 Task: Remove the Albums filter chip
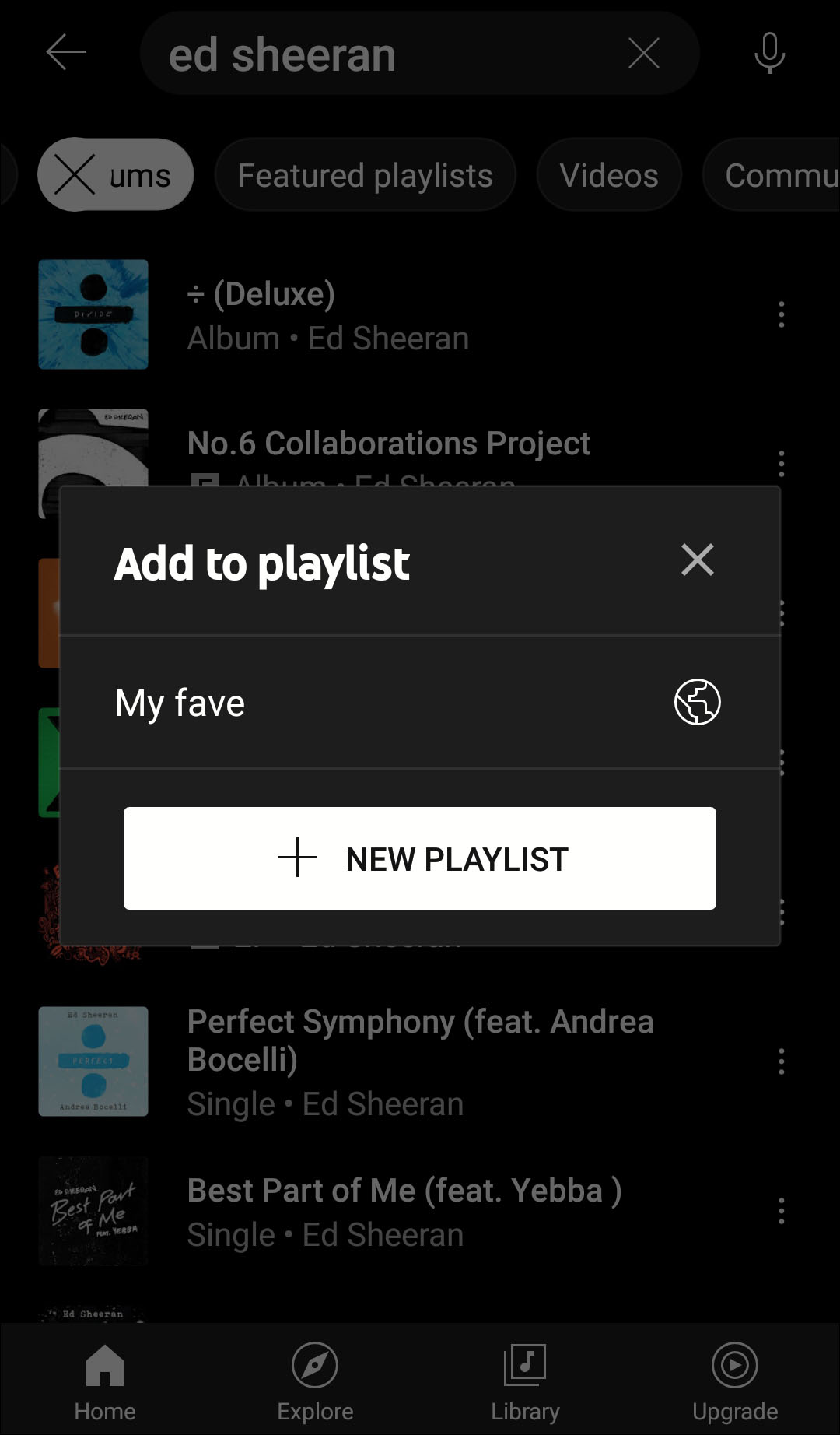point(75,175)
